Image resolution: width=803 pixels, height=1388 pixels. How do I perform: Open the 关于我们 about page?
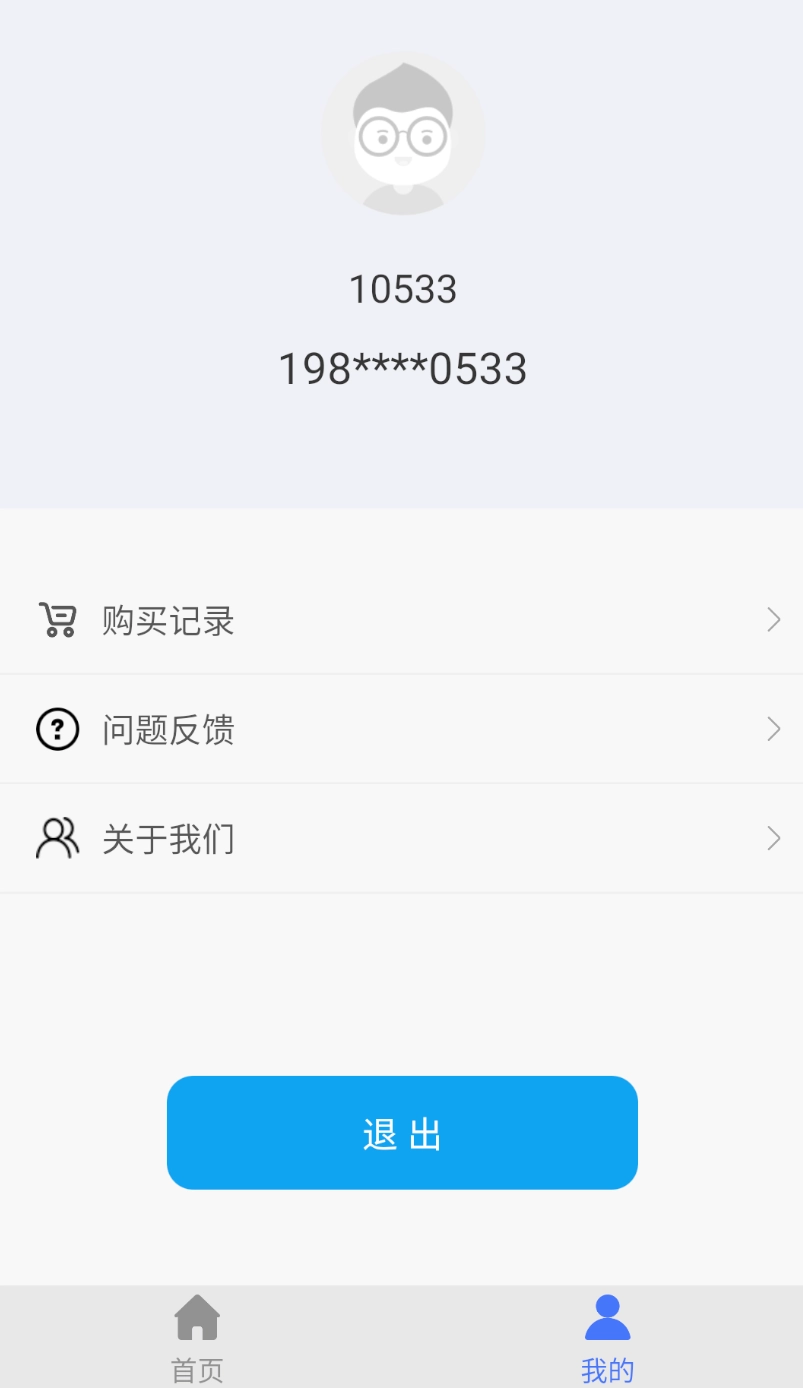[x=168, y=838]
